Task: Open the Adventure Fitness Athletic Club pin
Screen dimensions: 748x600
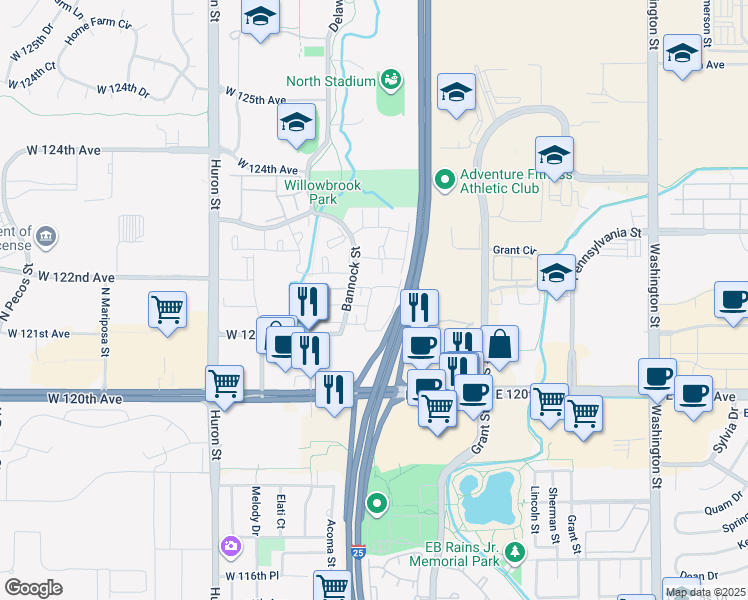Action: 445,181
